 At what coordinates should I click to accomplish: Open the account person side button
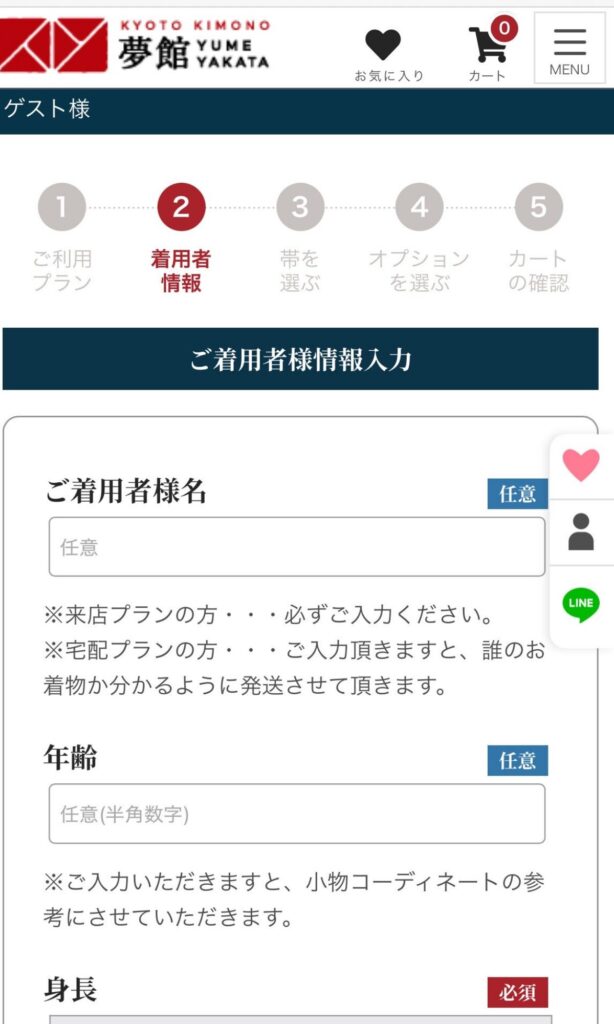pyautogui.click(x=581, y=532)
